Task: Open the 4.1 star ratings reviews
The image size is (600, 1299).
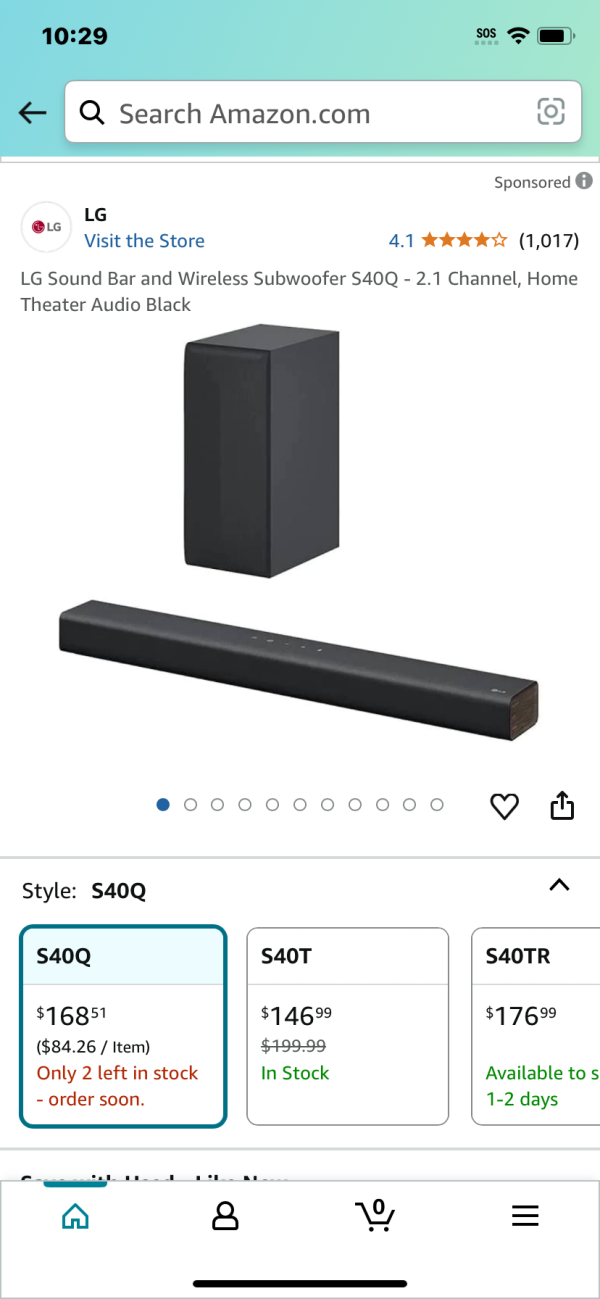Action: [x=483, y=240]
